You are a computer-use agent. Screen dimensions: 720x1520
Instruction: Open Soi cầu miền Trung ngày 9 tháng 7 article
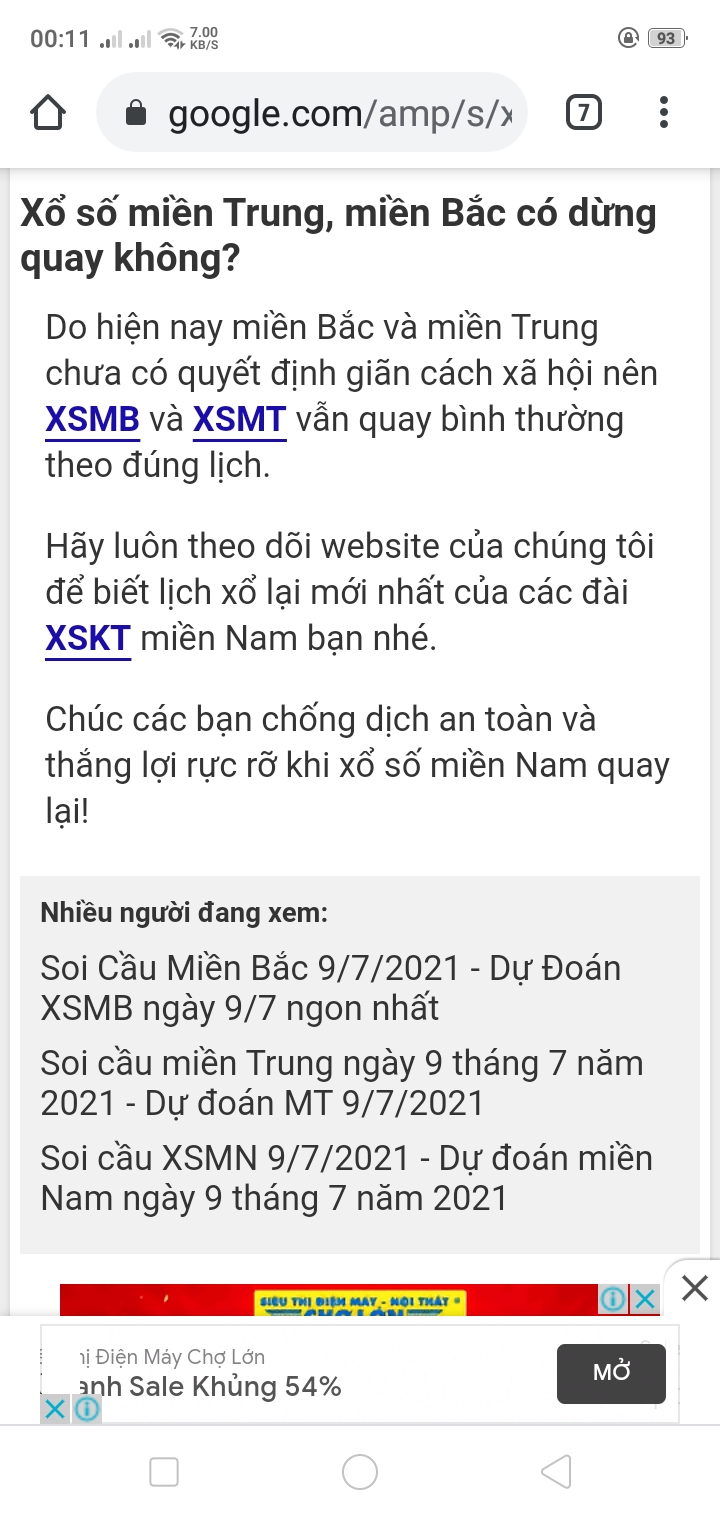pos(342,1083)
